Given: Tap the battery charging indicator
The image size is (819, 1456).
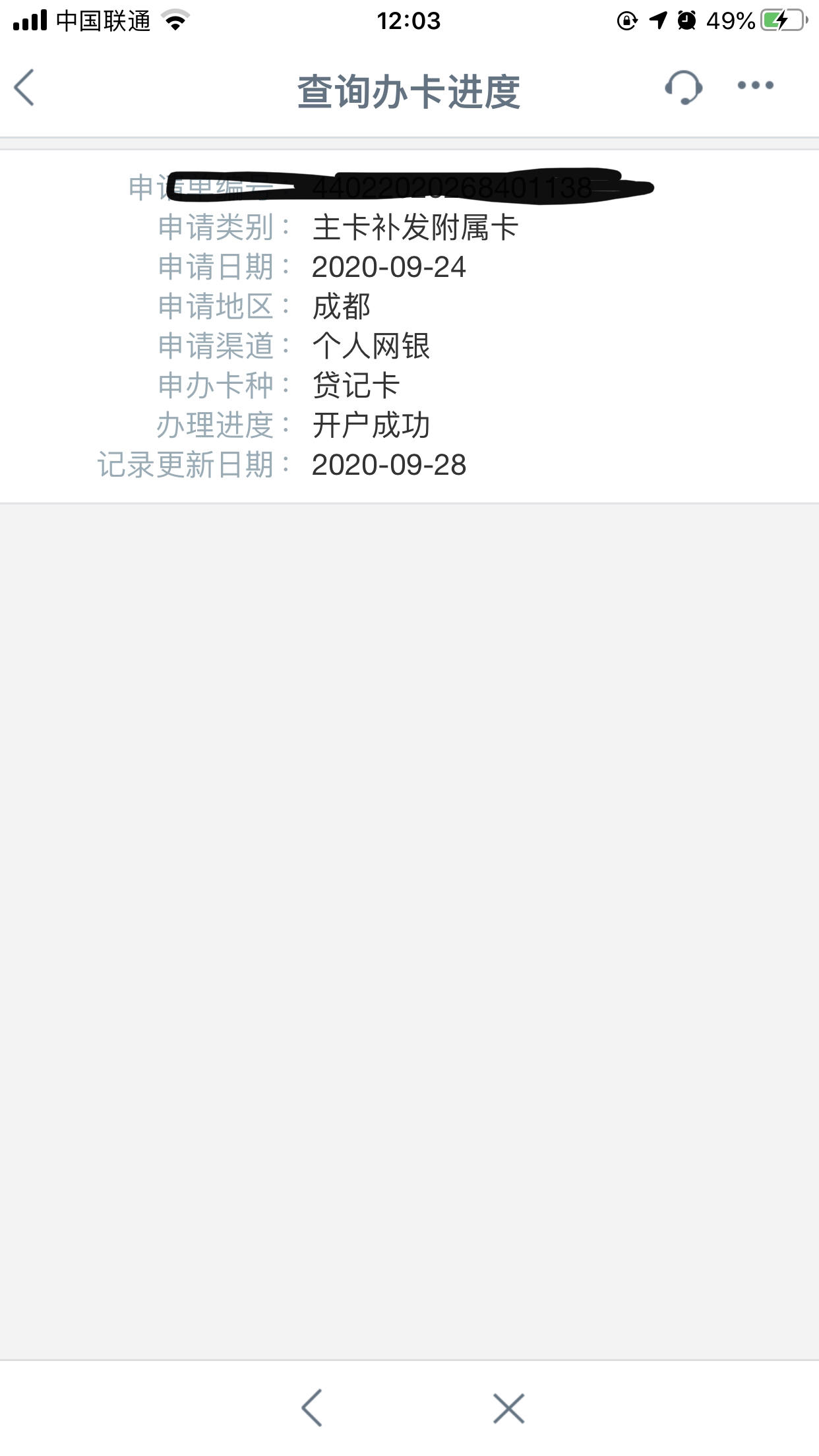Looking at the screenshot, I should pos(775,20).
